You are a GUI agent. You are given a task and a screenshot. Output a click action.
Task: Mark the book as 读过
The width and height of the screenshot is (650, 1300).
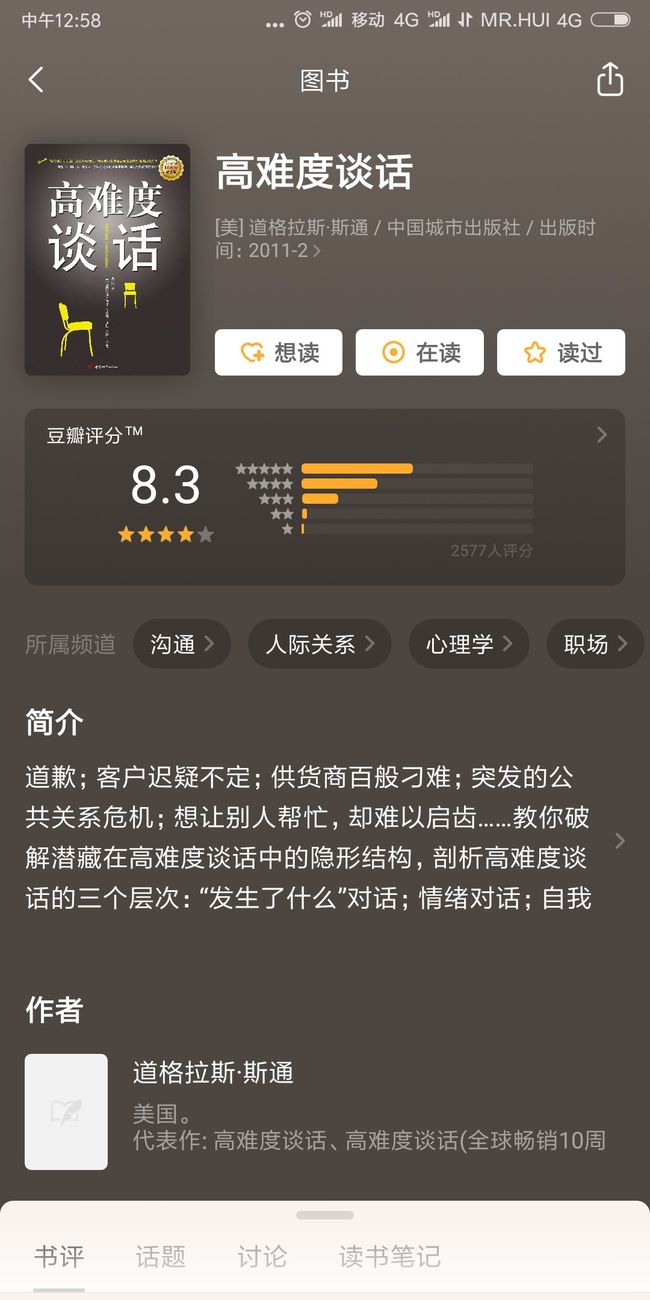561,352
